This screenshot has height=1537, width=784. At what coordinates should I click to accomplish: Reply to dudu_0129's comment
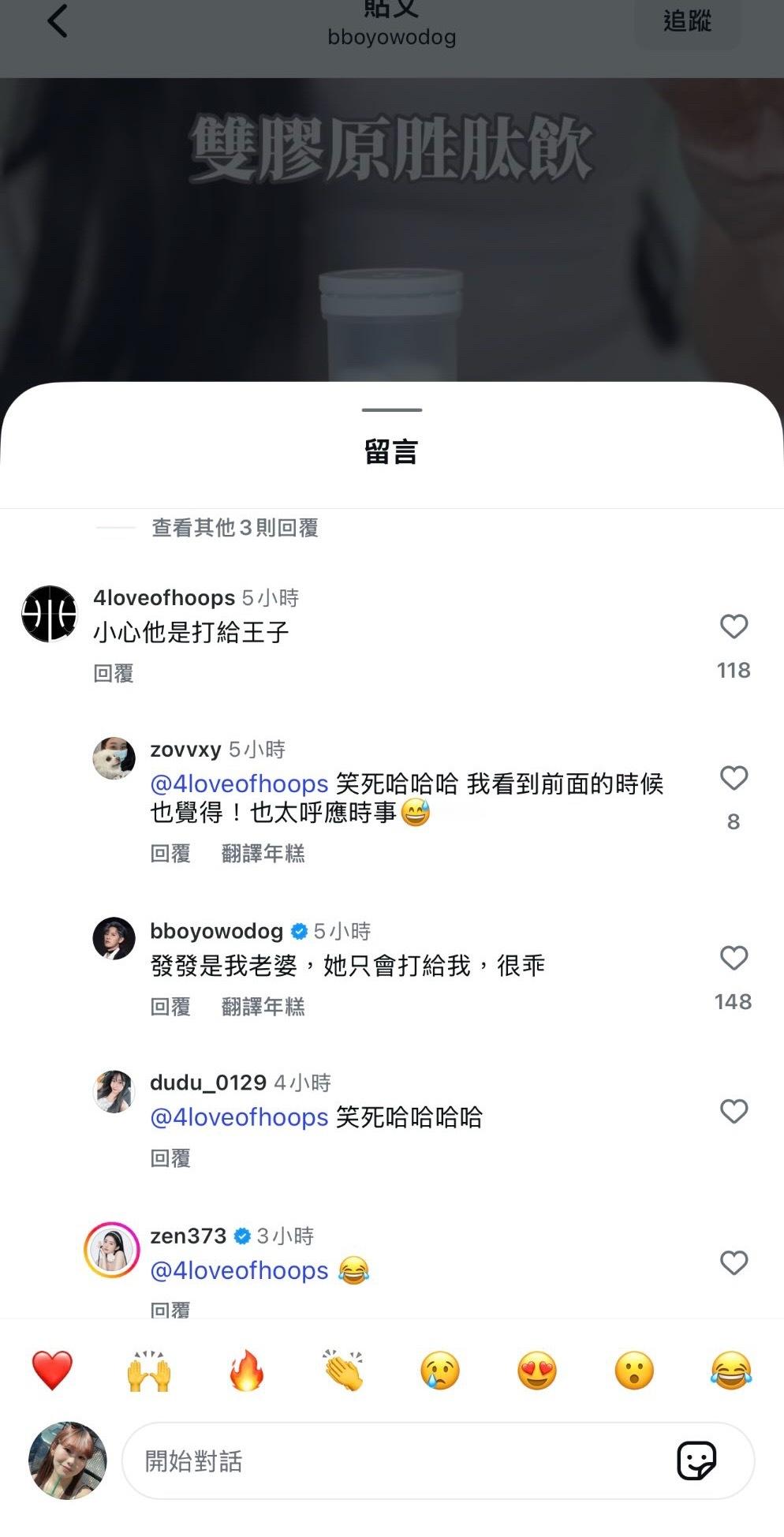point(171,1159)
